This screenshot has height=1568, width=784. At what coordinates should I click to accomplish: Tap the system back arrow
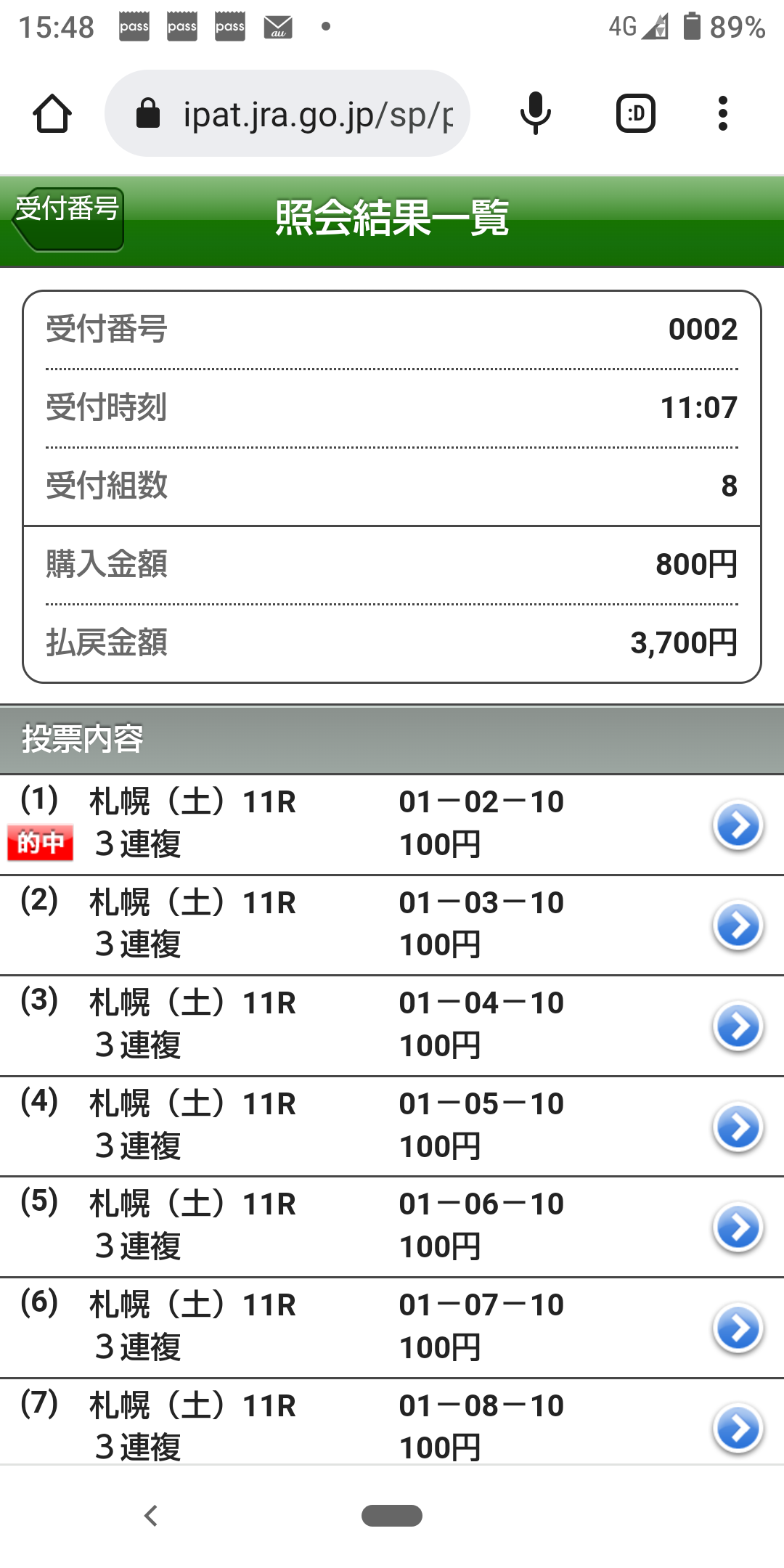pyautogui.click(x=151, y=1516)
